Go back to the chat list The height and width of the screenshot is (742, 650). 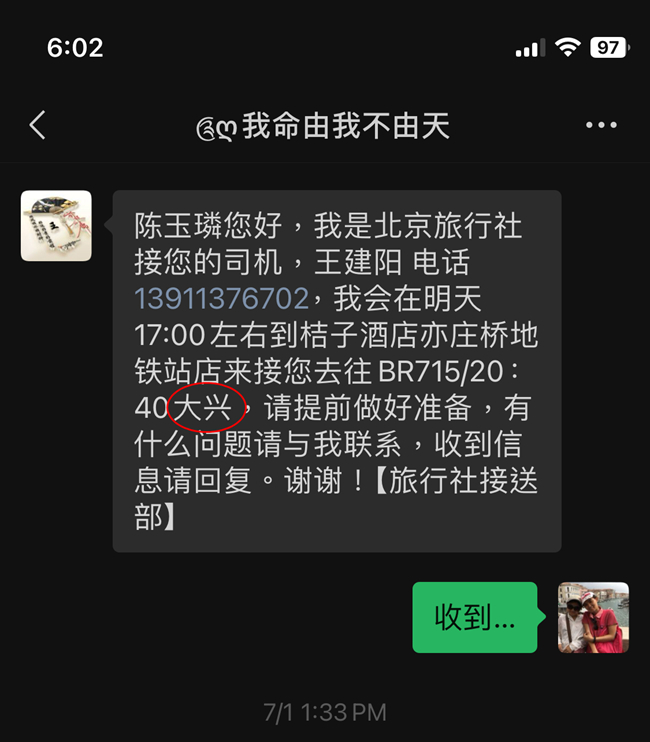click(x=38, y=126)
